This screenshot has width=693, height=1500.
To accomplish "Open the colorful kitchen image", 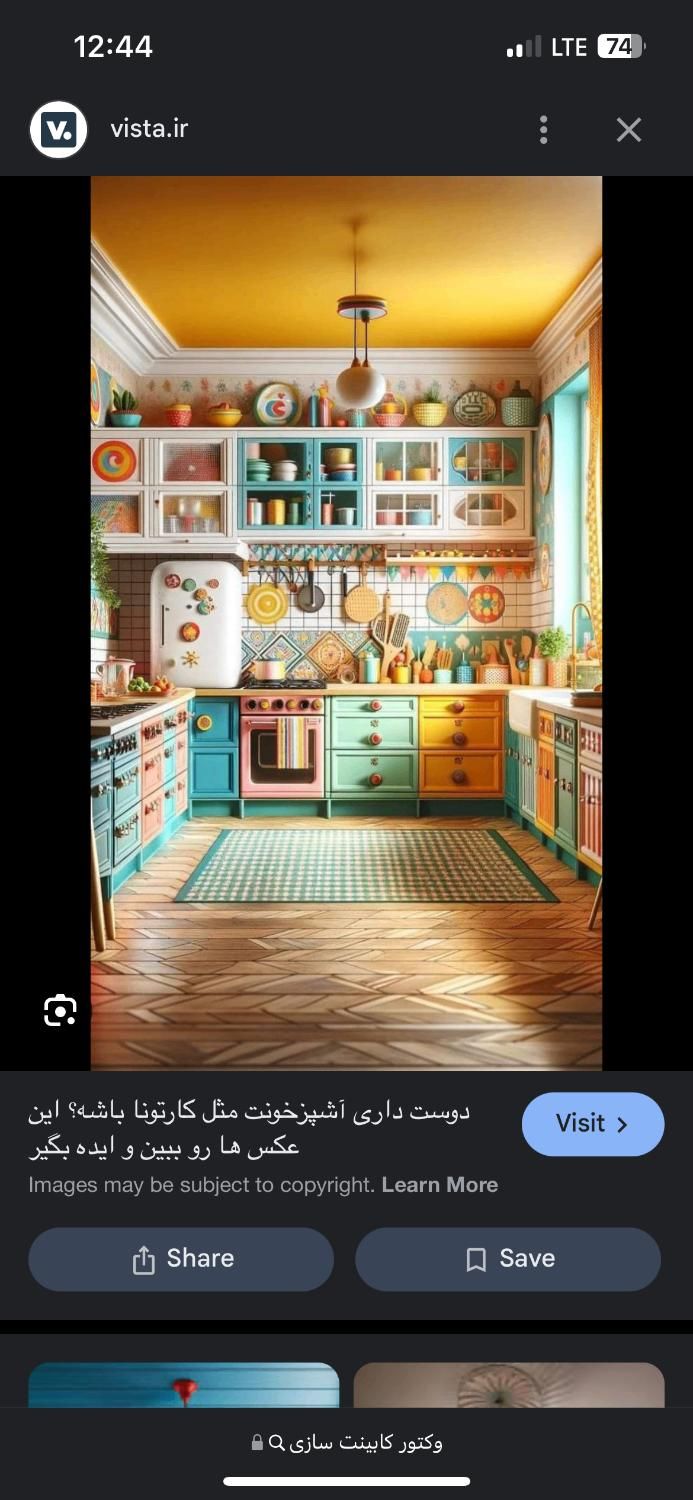I will [x=346, y=620].
